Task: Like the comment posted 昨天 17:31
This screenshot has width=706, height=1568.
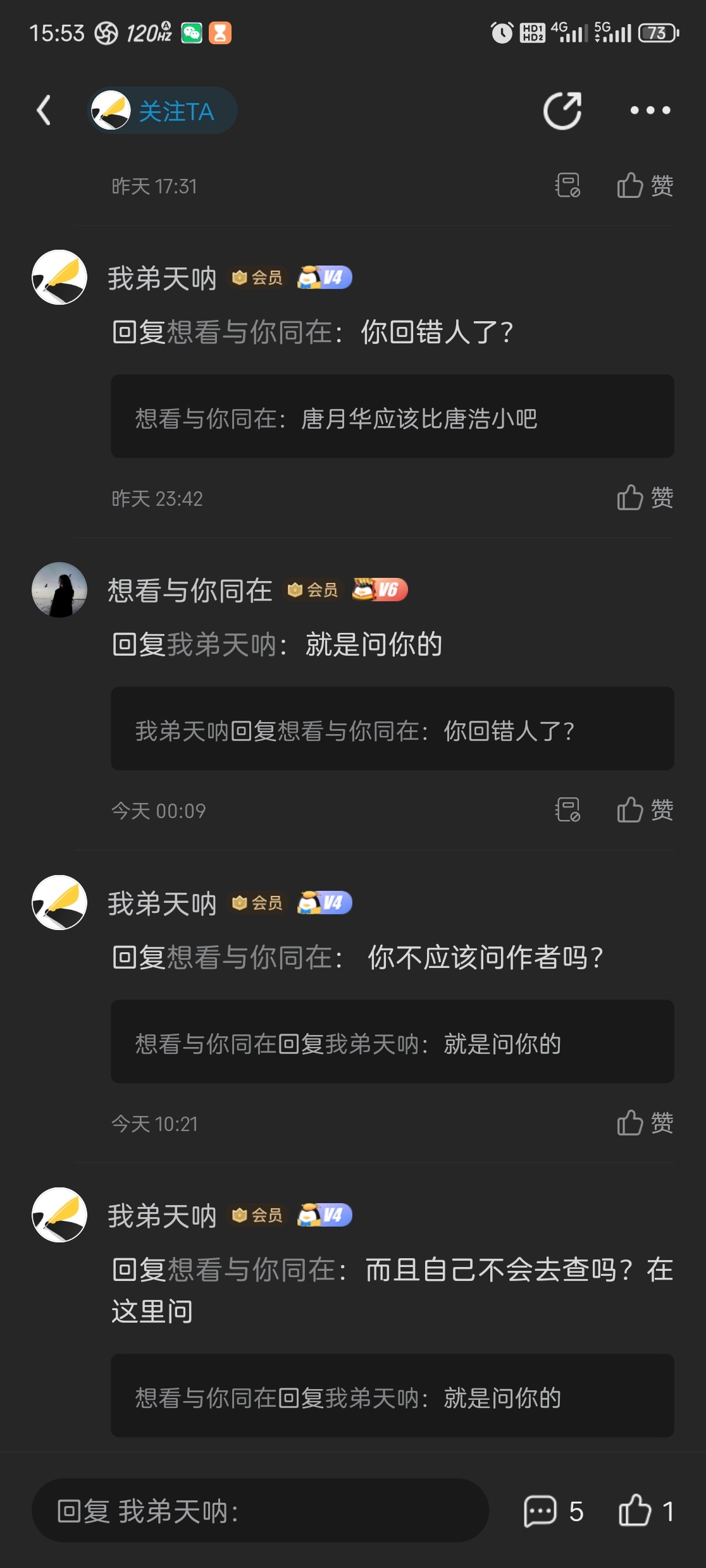Action: click(x=645, y=186)
